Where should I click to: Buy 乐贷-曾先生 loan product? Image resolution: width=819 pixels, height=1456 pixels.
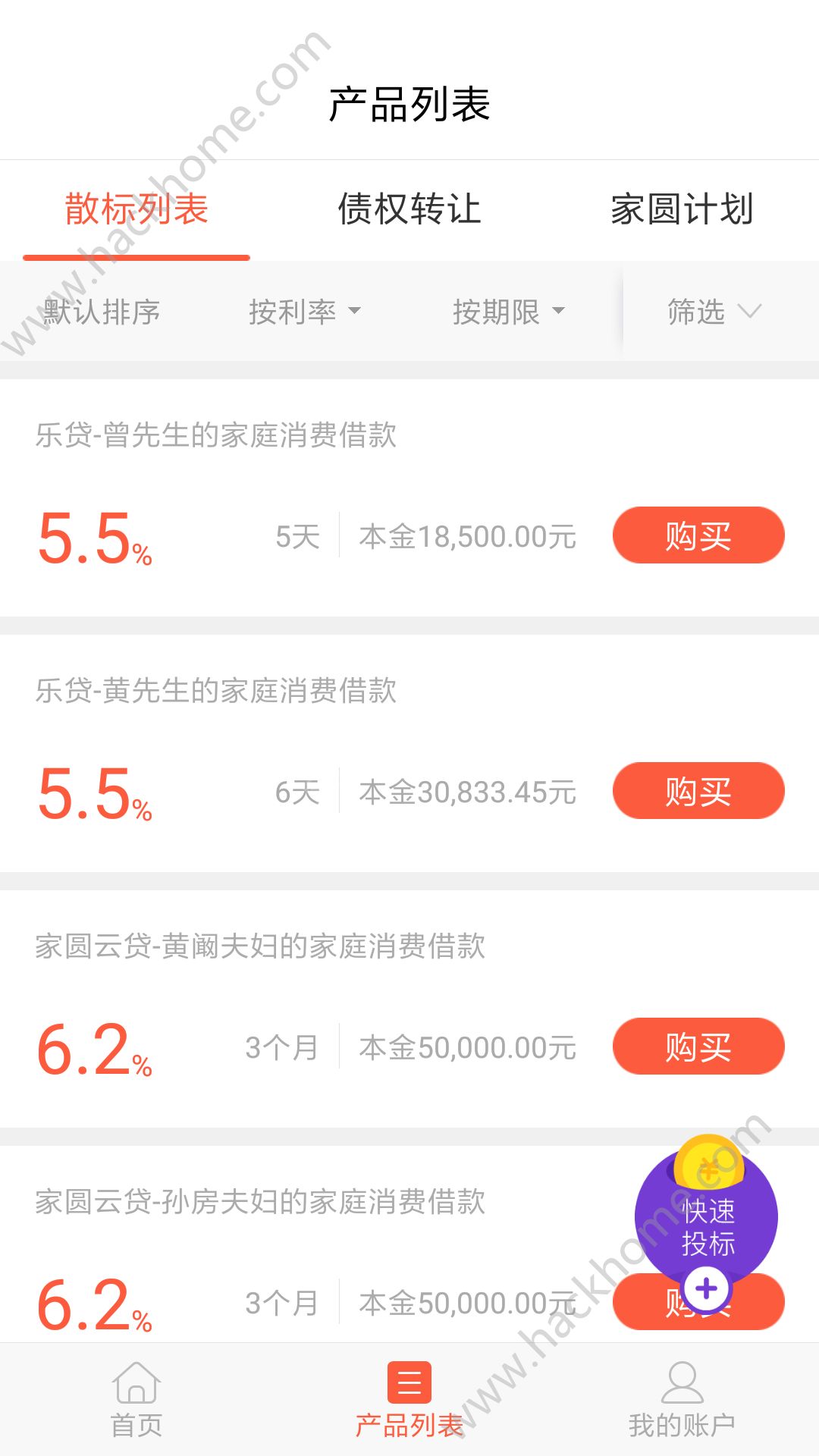click(x=698, y=535)
